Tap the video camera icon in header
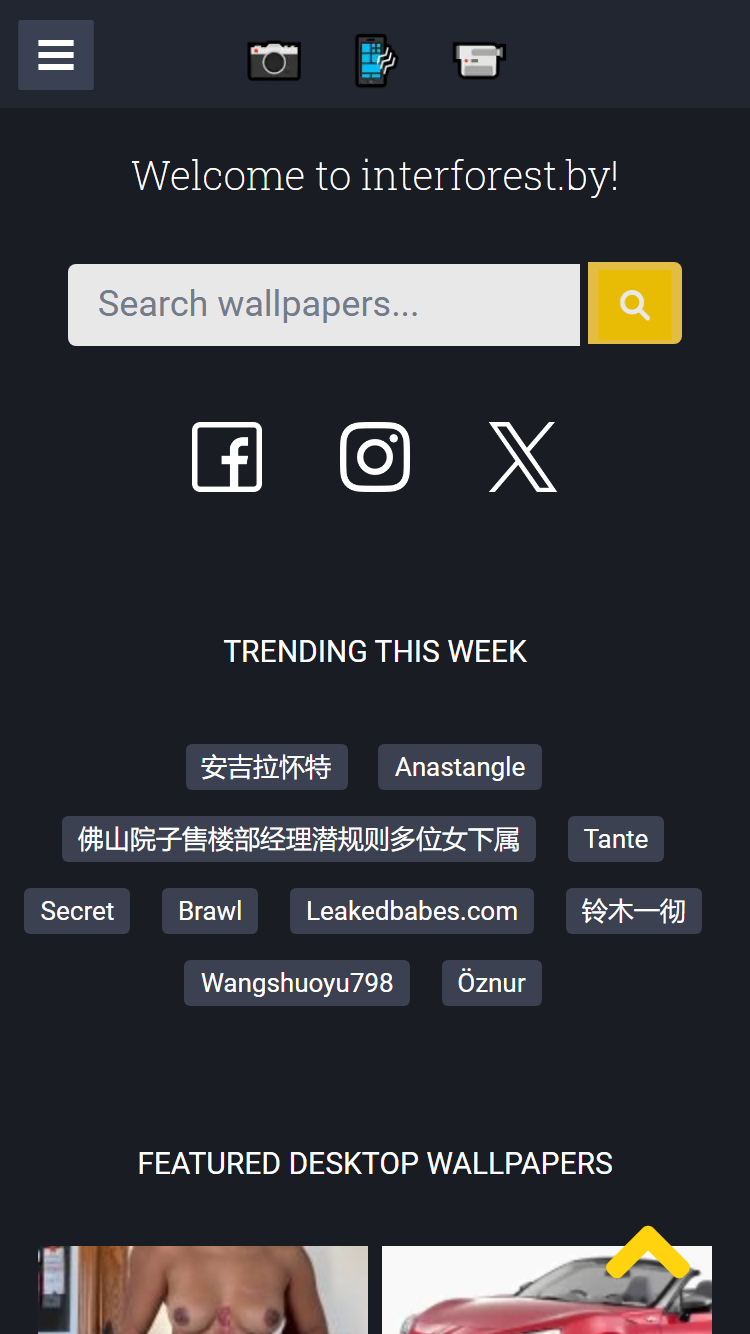Screen dimensions: 750x1334 (479, 61)
